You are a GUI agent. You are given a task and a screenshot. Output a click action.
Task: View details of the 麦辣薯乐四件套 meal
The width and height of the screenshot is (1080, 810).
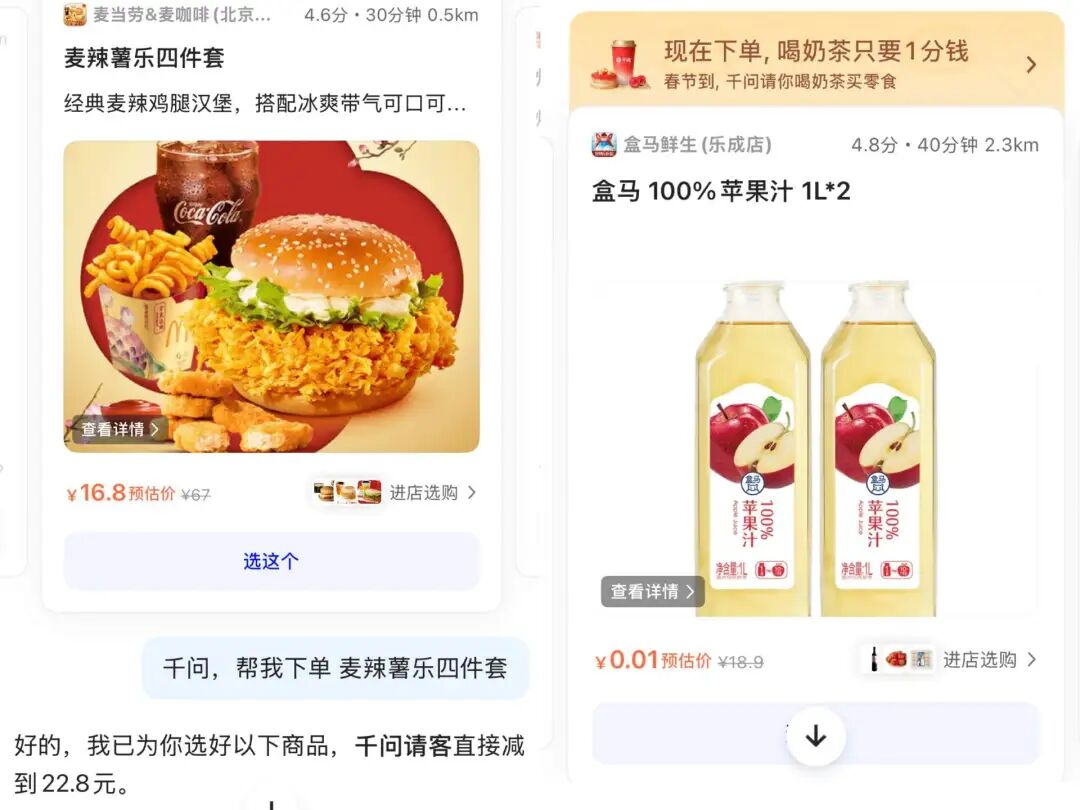pyautogui.click(x=119, y=429)
